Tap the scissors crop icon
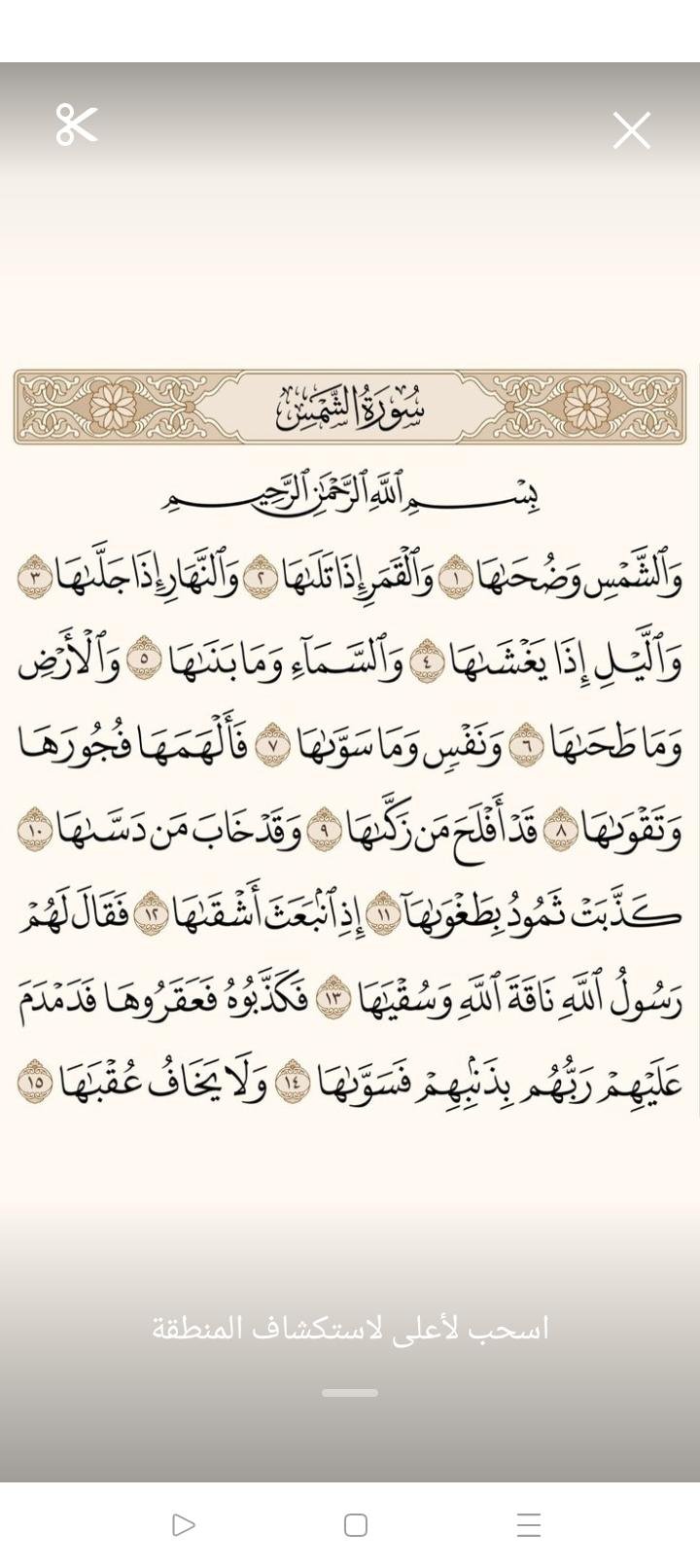This screenshot has width=700, height=1568. (x=77, y=125)
